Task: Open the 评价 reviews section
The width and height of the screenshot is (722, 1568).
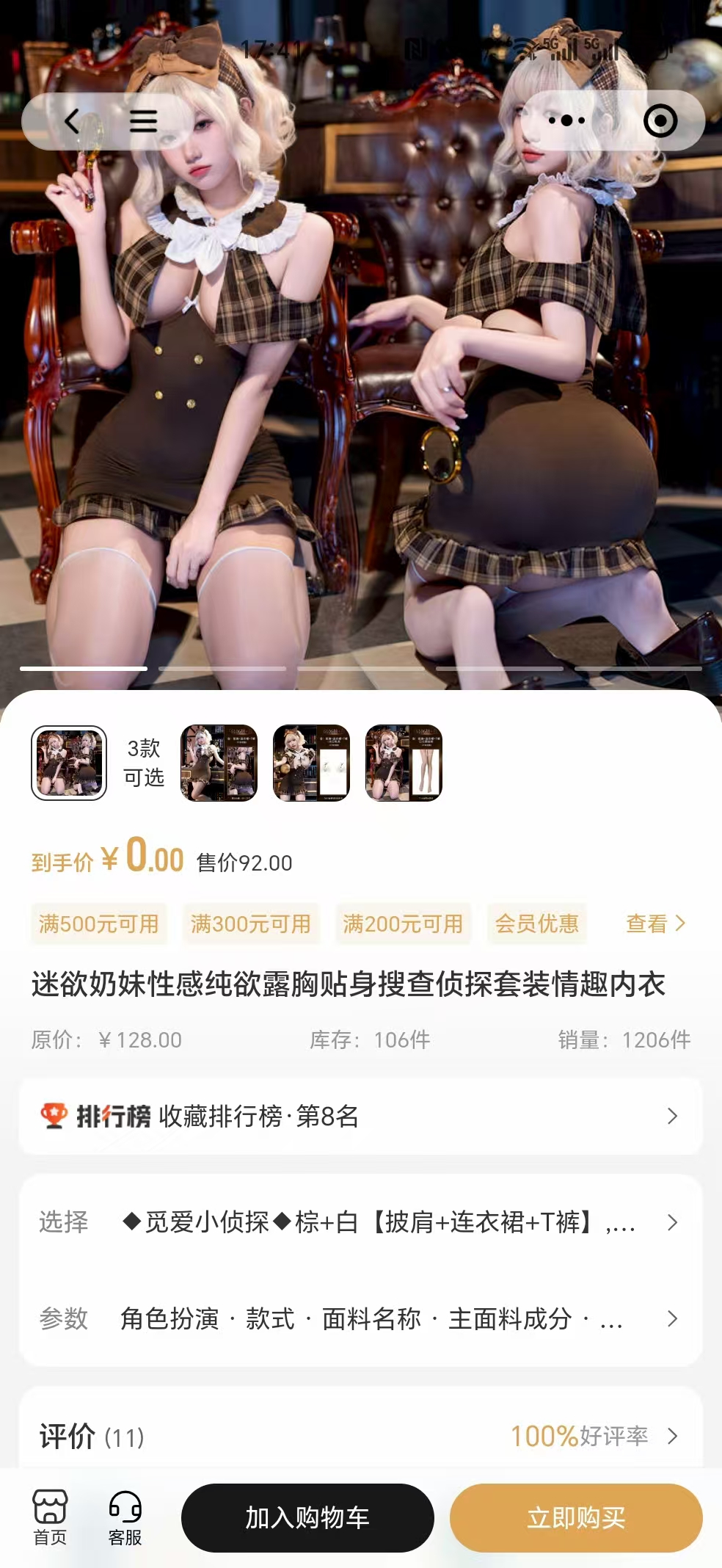Action: [360, 1436]
